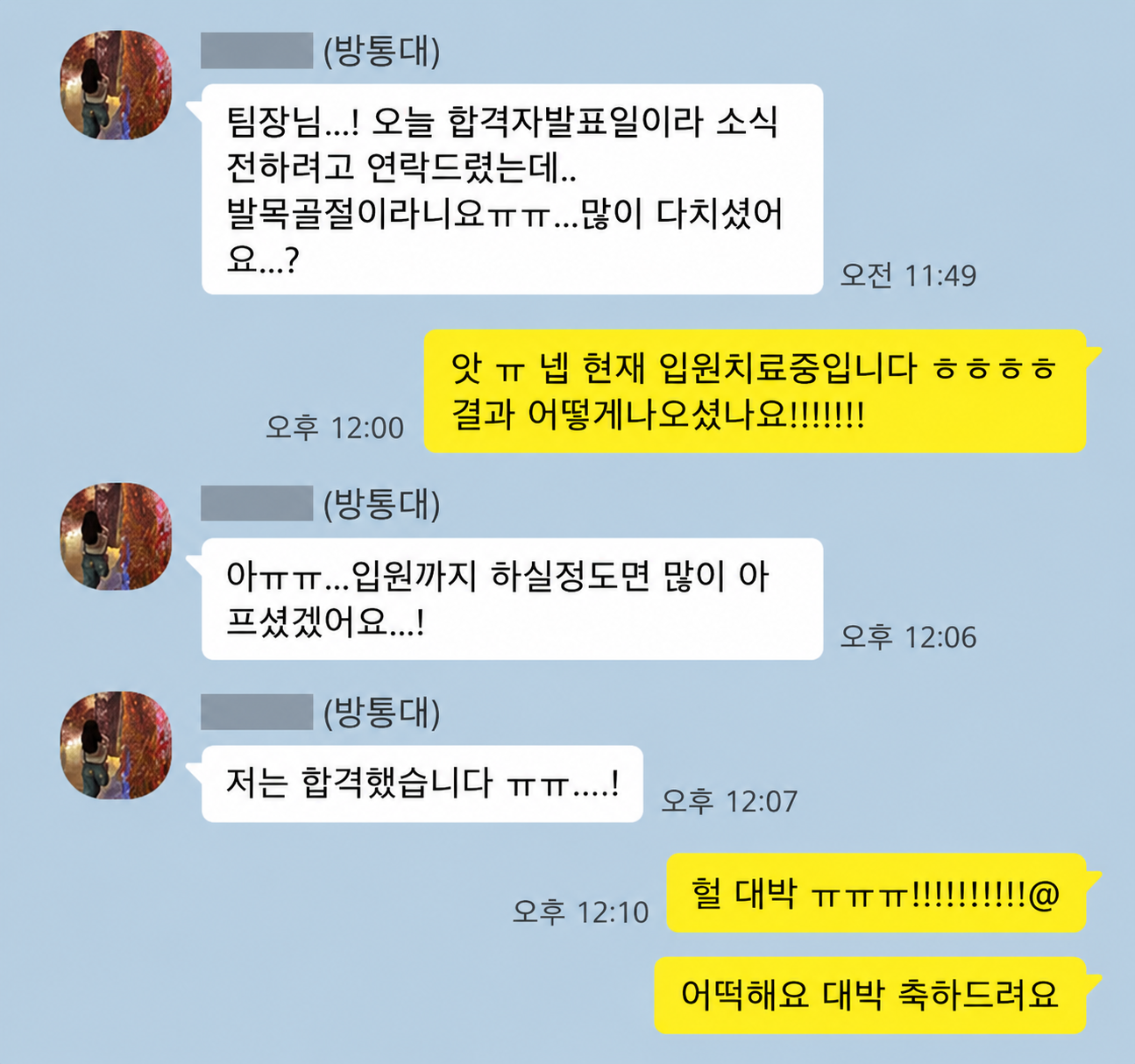Viewport: 1135px width, 1064px height.
Task: Tap the avatar next to the 입원까지 하실정도면 message
Action: (x=116, y=536)
